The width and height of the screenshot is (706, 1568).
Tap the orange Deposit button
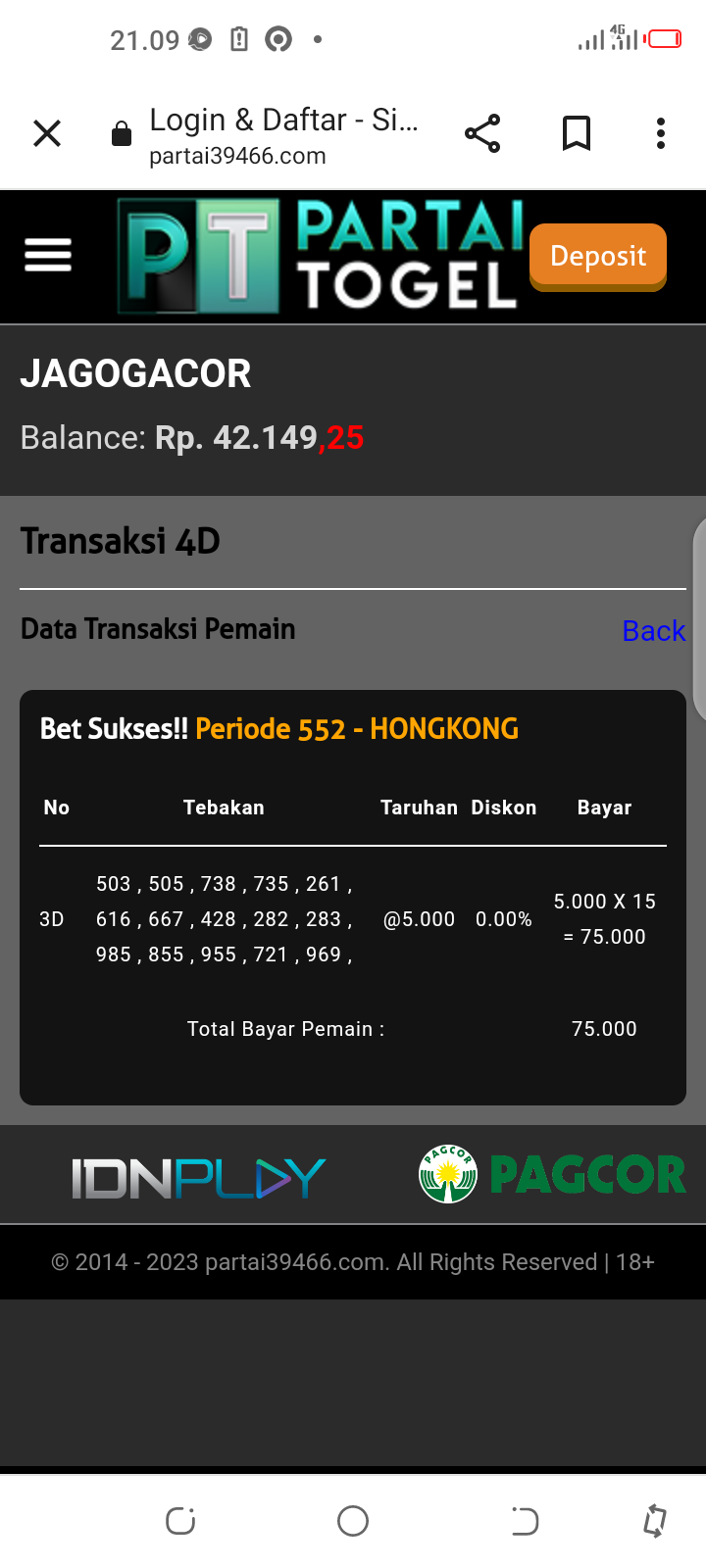coord(598,256)
